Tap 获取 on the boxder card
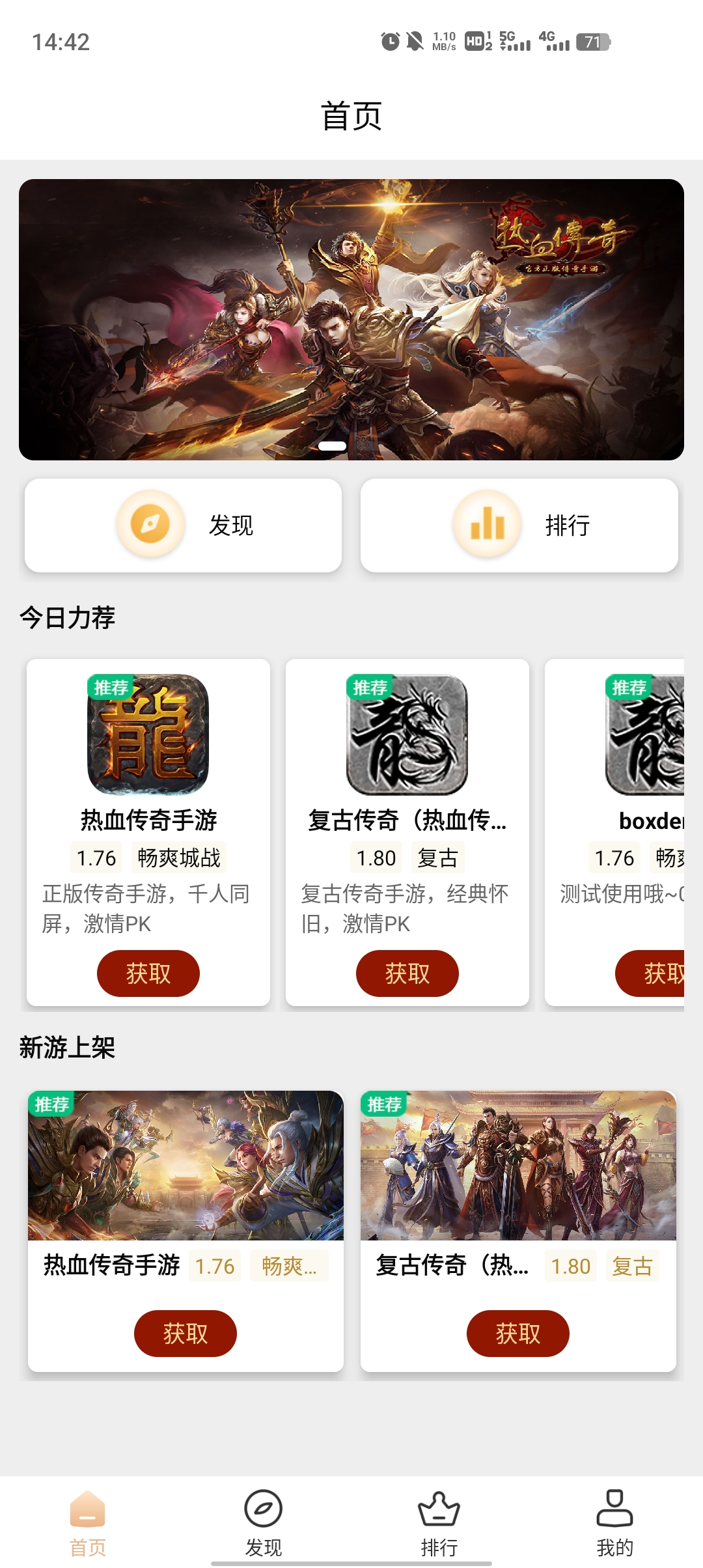This screenshot has width=703, height=1568. point(651,973)
